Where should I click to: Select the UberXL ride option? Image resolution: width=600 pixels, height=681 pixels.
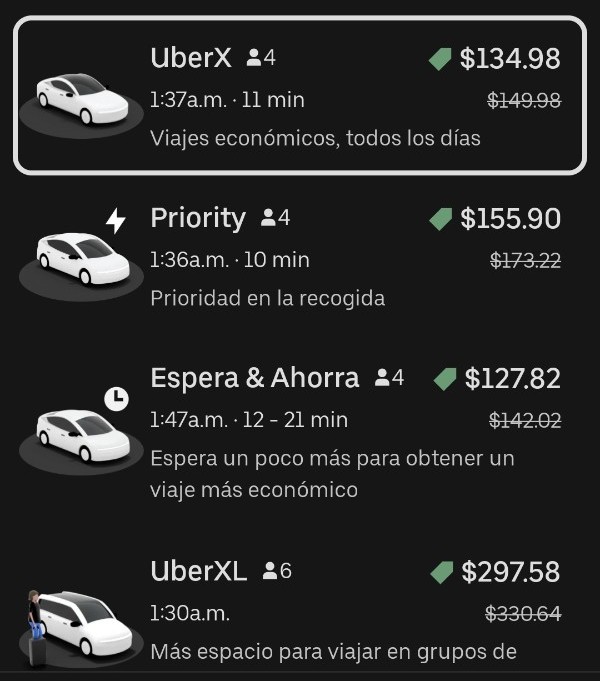300,610
